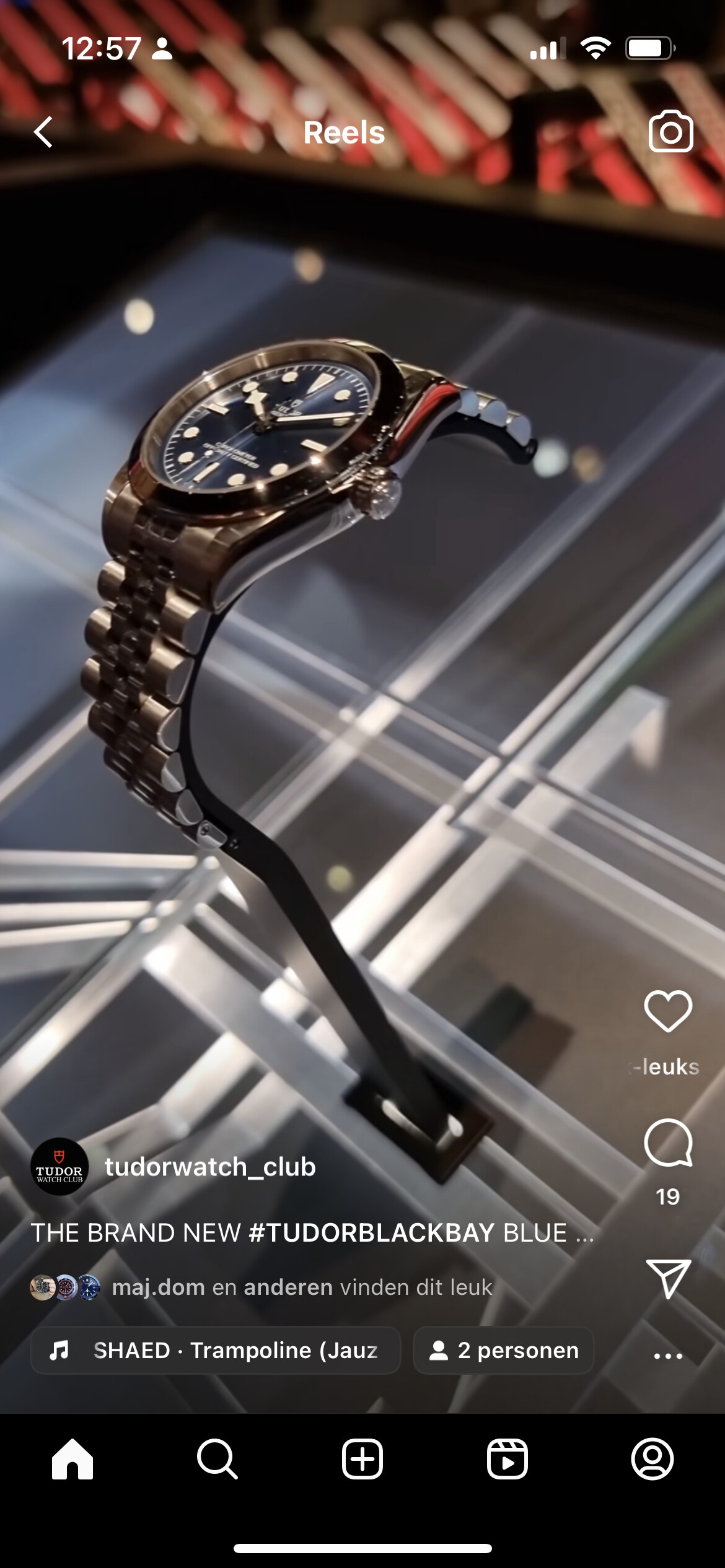The height and width of the screenshot is (1568, 725).
Task: Go back from Reels
Action: [x=43, y=132]
